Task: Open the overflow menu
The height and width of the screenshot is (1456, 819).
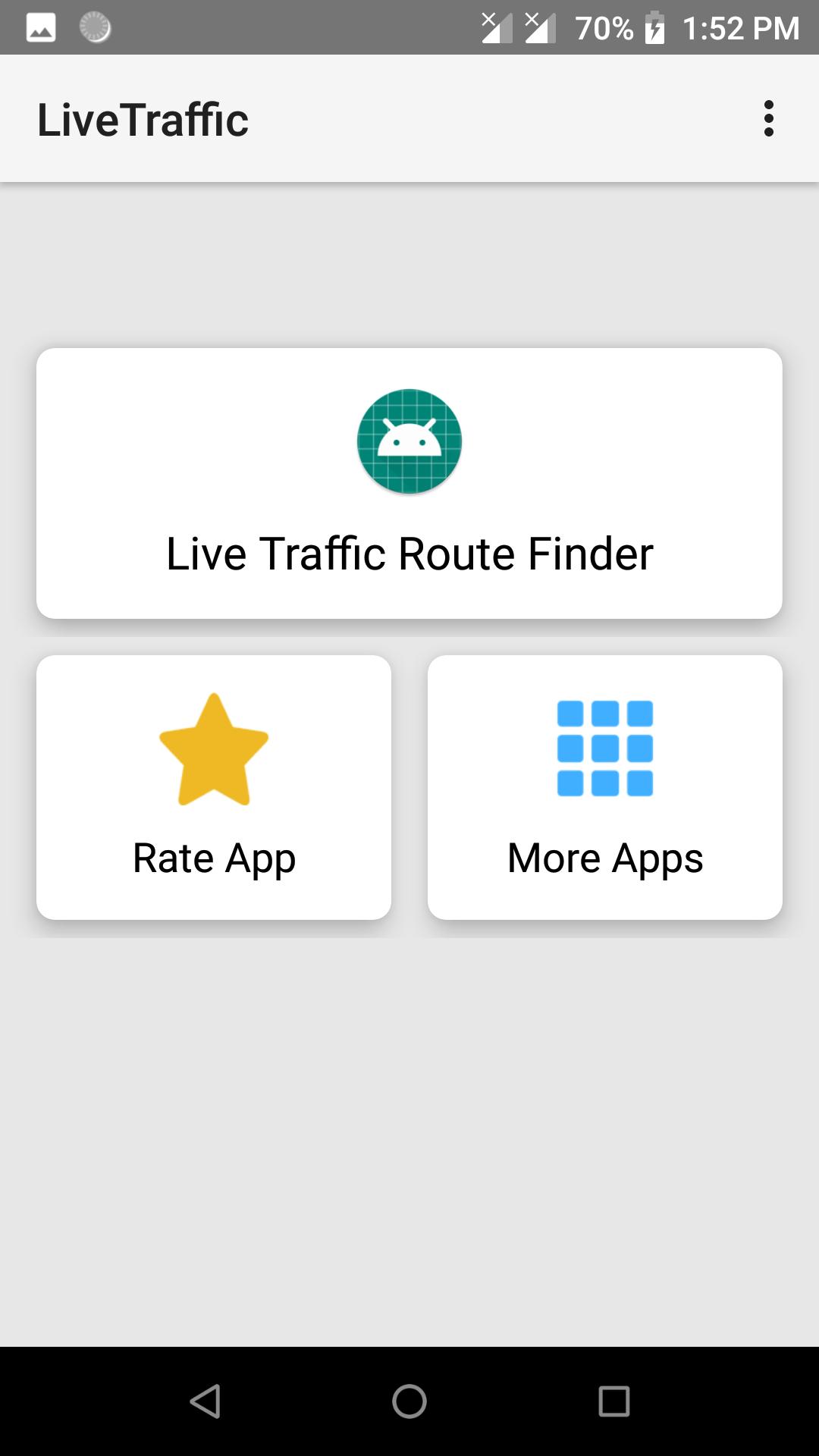Action: pyautogui.click(x=768, y=119)
